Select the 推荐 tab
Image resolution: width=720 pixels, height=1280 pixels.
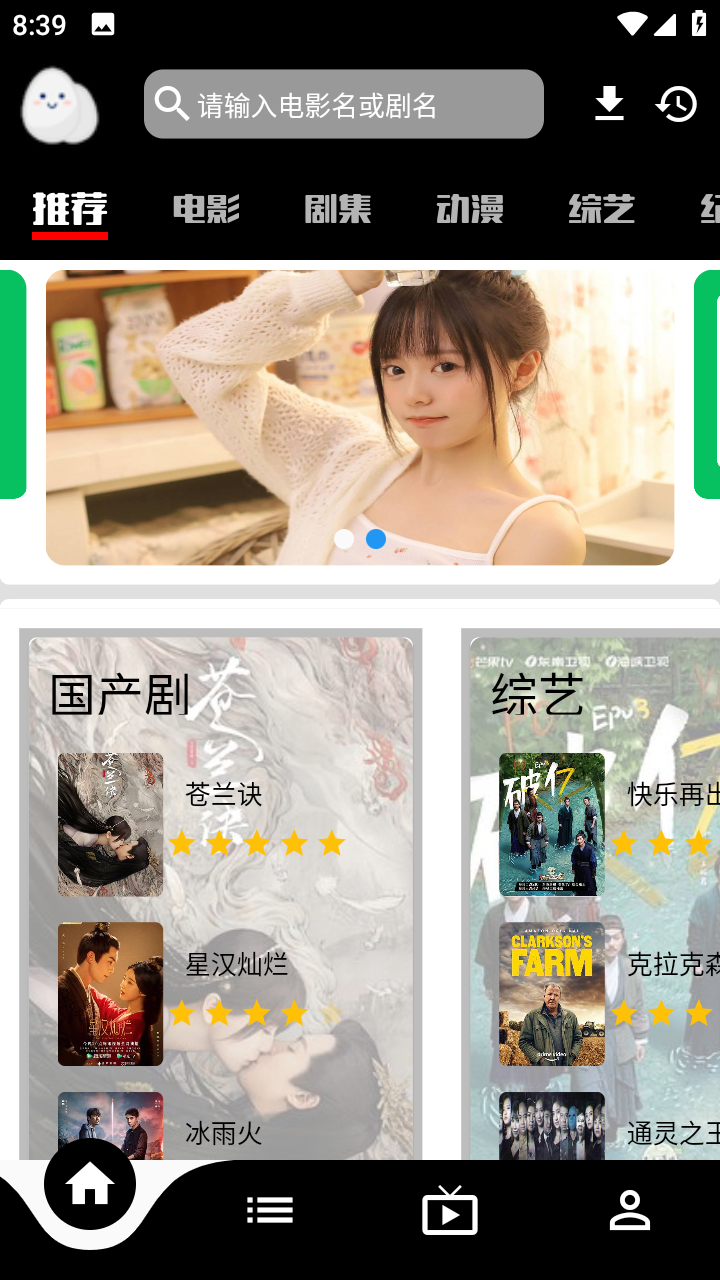[70, 209]
